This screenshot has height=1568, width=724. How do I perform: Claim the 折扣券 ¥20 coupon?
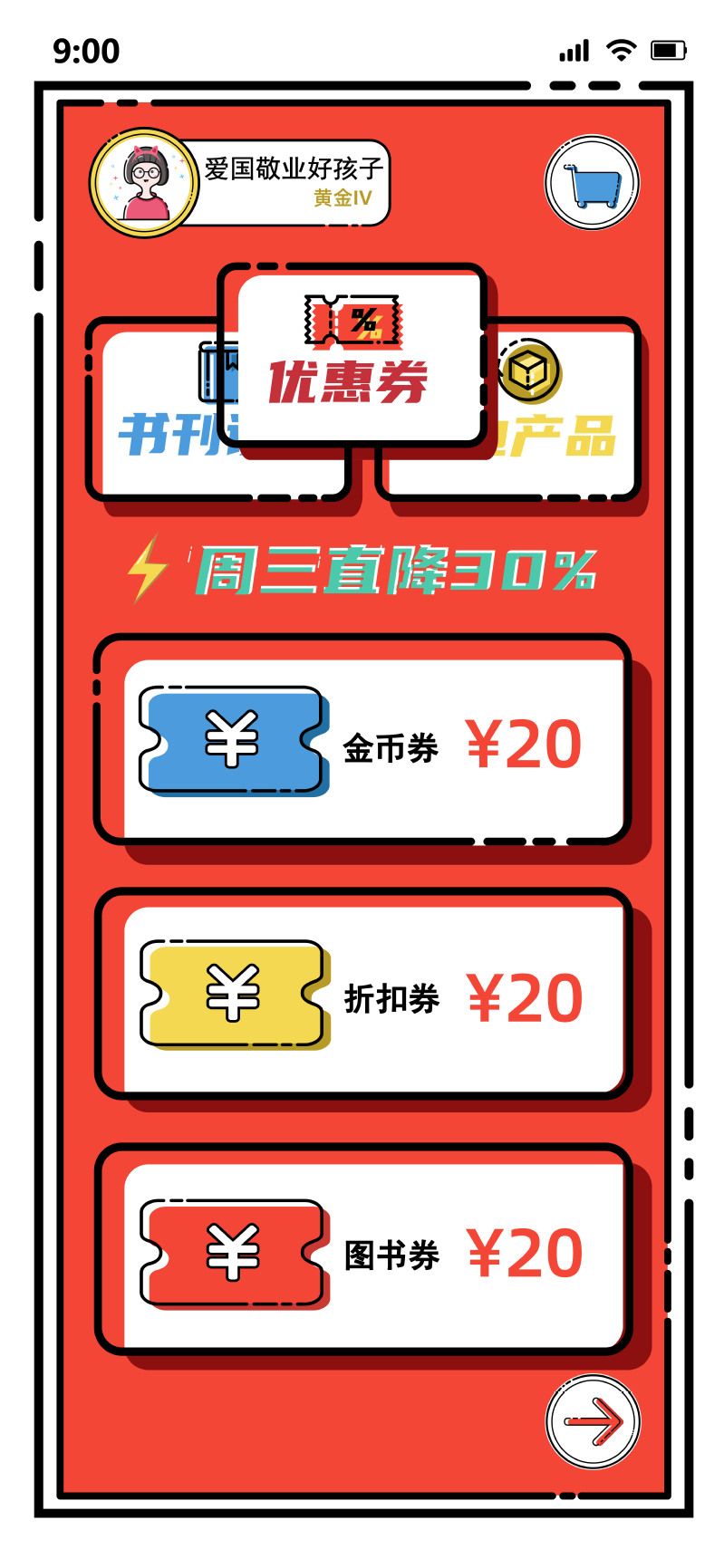coord(362,996)
